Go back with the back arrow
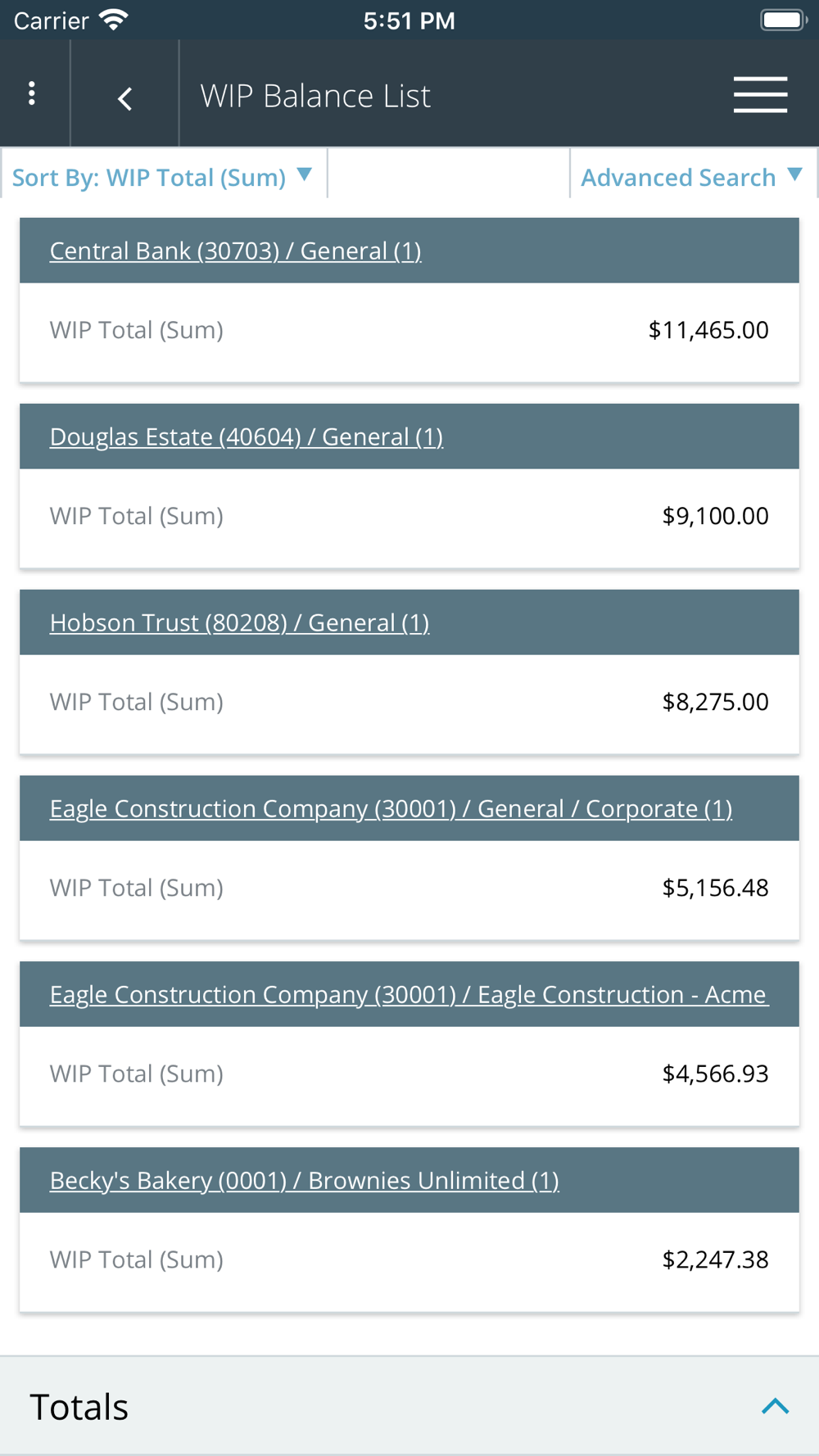The height and width of the screenshot is (1456, 819). (x=124, y=98)
